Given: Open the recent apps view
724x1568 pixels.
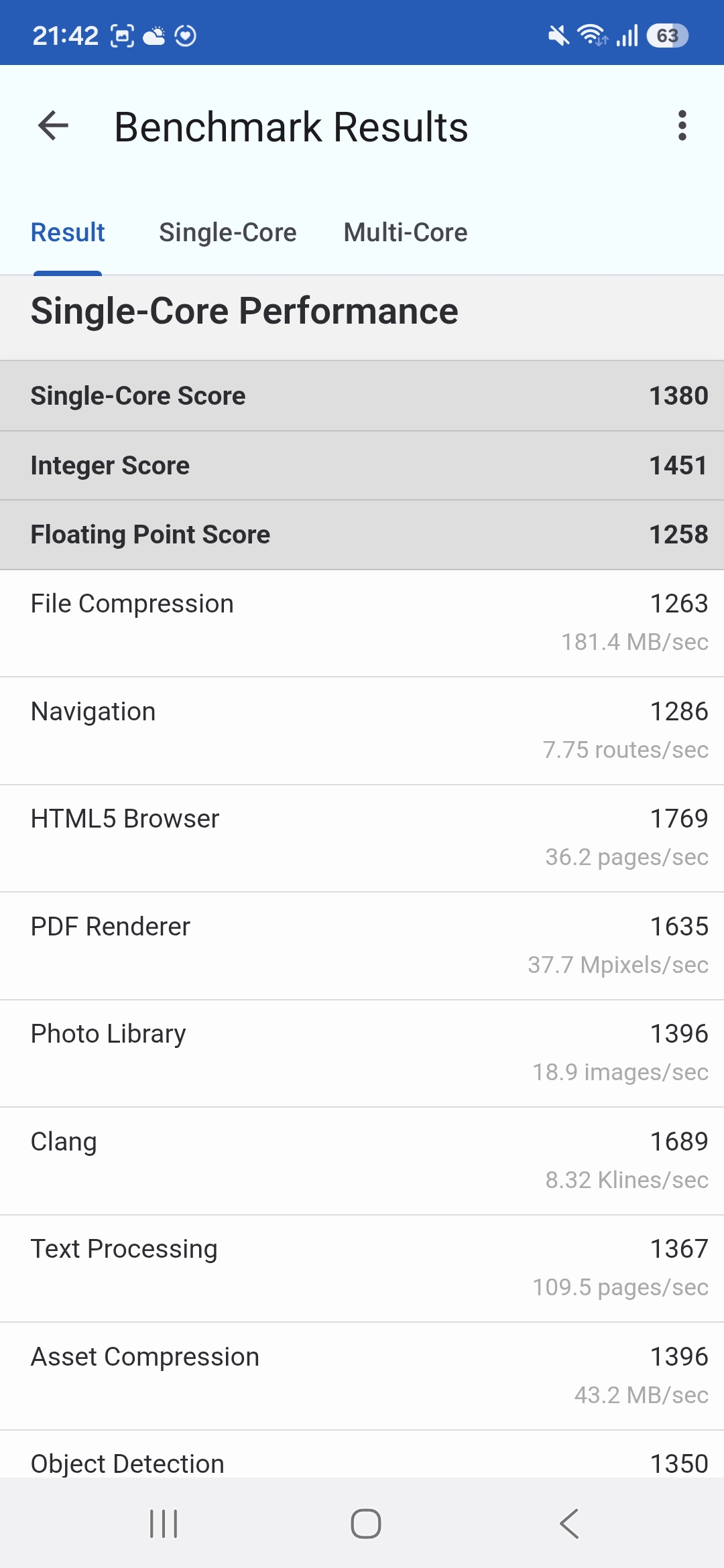Looking at the screenshot, I should [164, 1524].
